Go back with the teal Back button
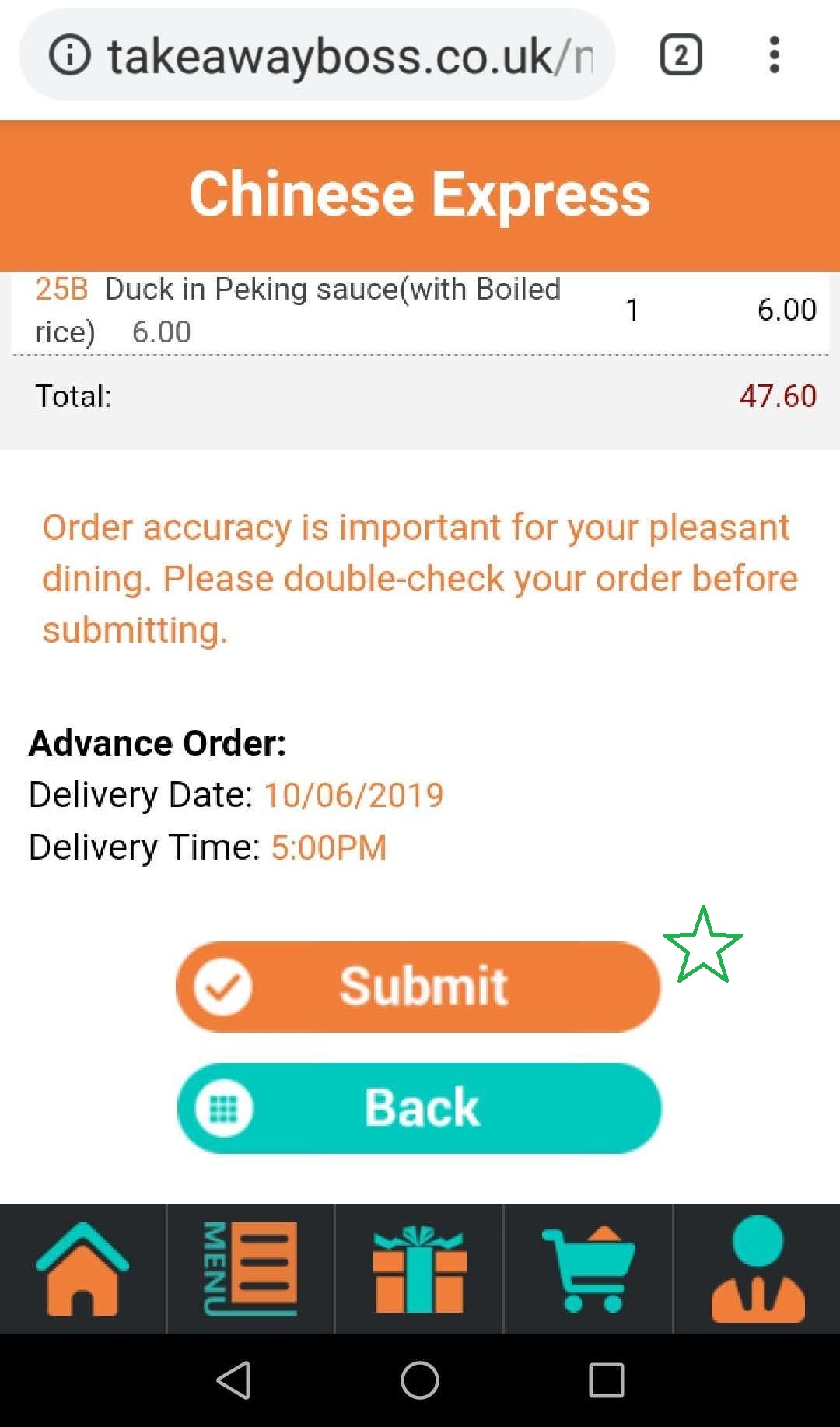840x1427 pixels. tap(418, 1108)
